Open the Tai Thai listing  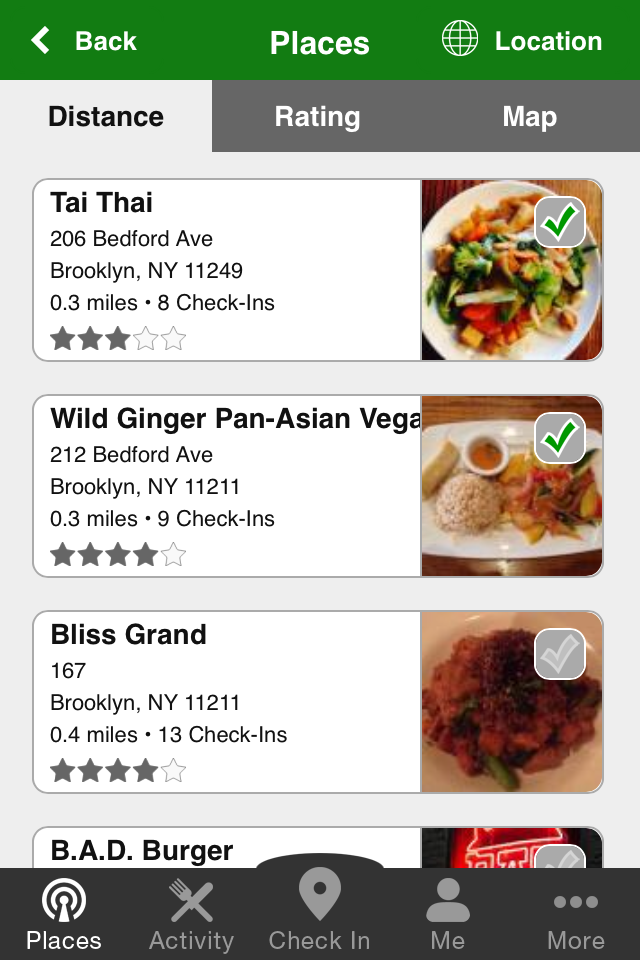[x=227, y=270]
